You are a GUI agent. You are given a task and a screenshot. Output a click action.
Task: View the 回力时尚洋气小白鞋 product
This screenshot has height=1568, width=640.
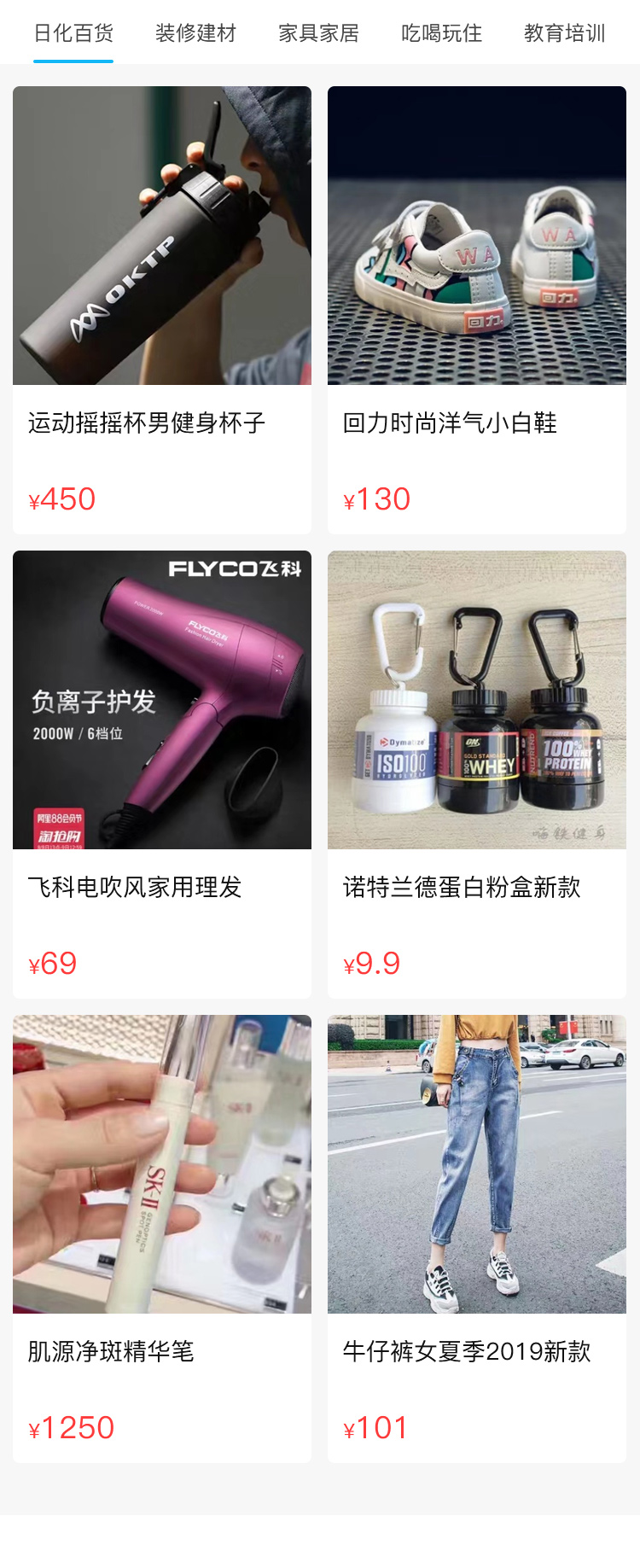[x=477, y=309]
